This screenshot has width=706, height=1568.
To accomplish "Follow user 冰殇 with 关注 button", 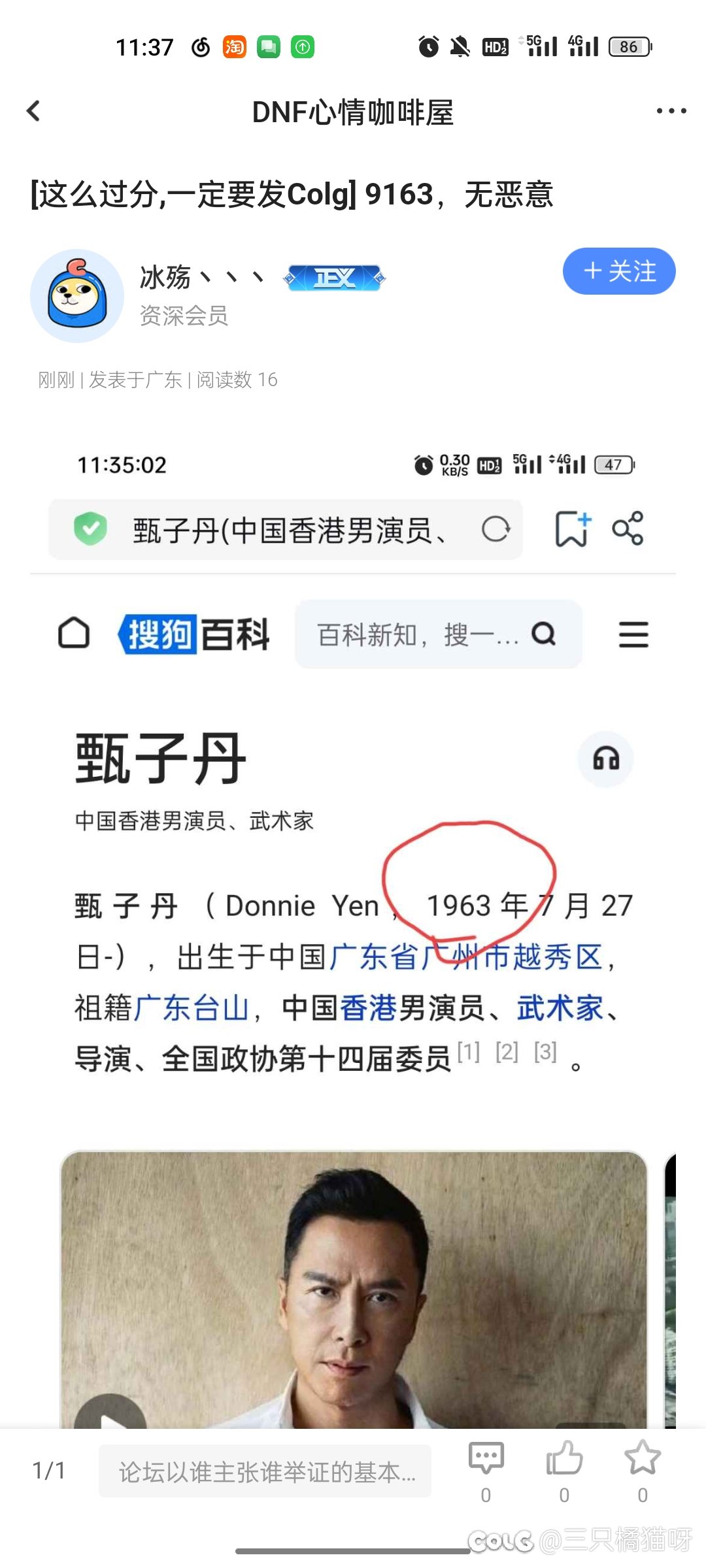I will point(618,271).
